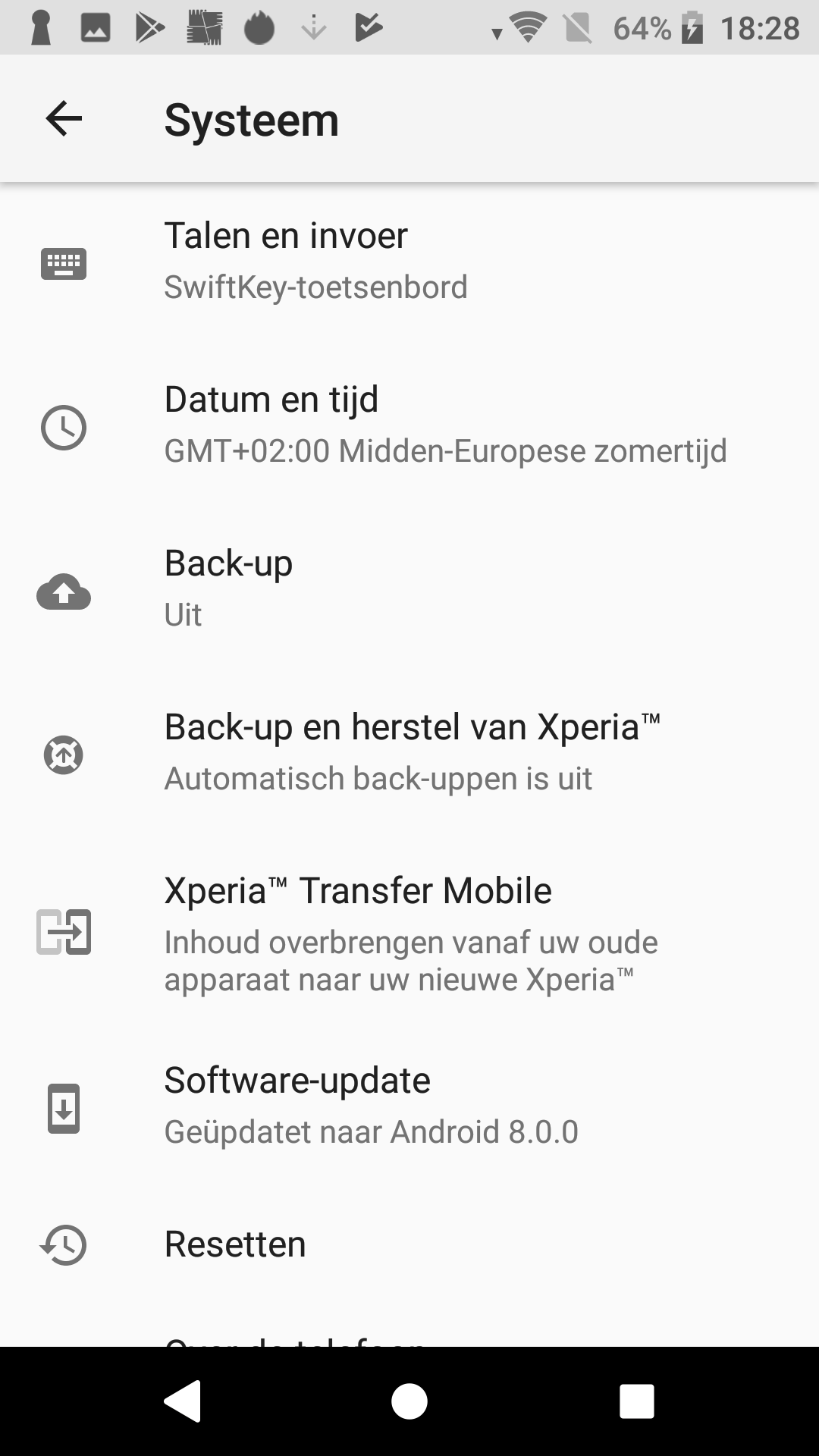Select the Resetten option
The width and height of the screenshot is (819, 1456).
tap(409, 1244)
